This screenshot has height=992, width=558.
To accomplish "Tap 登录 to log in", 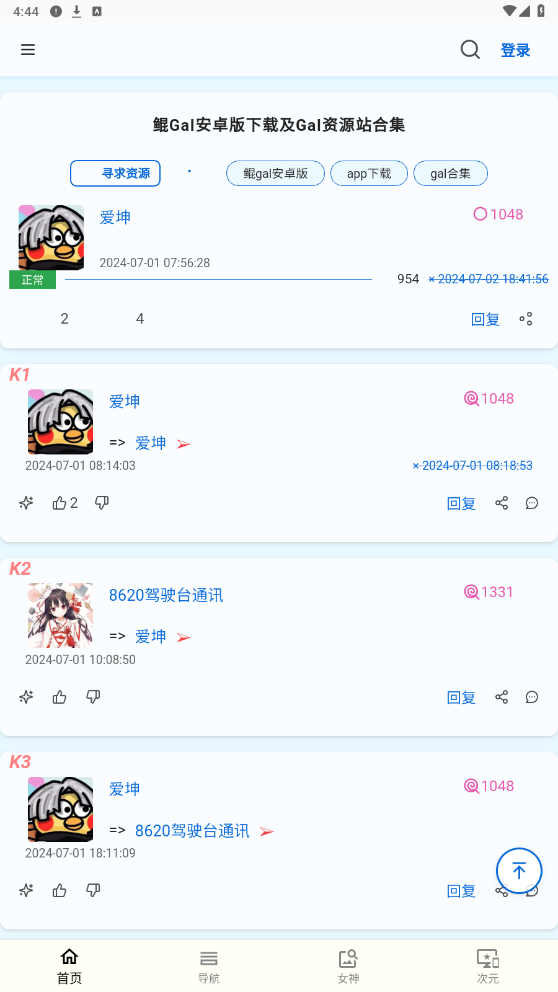I will [515, 50].
